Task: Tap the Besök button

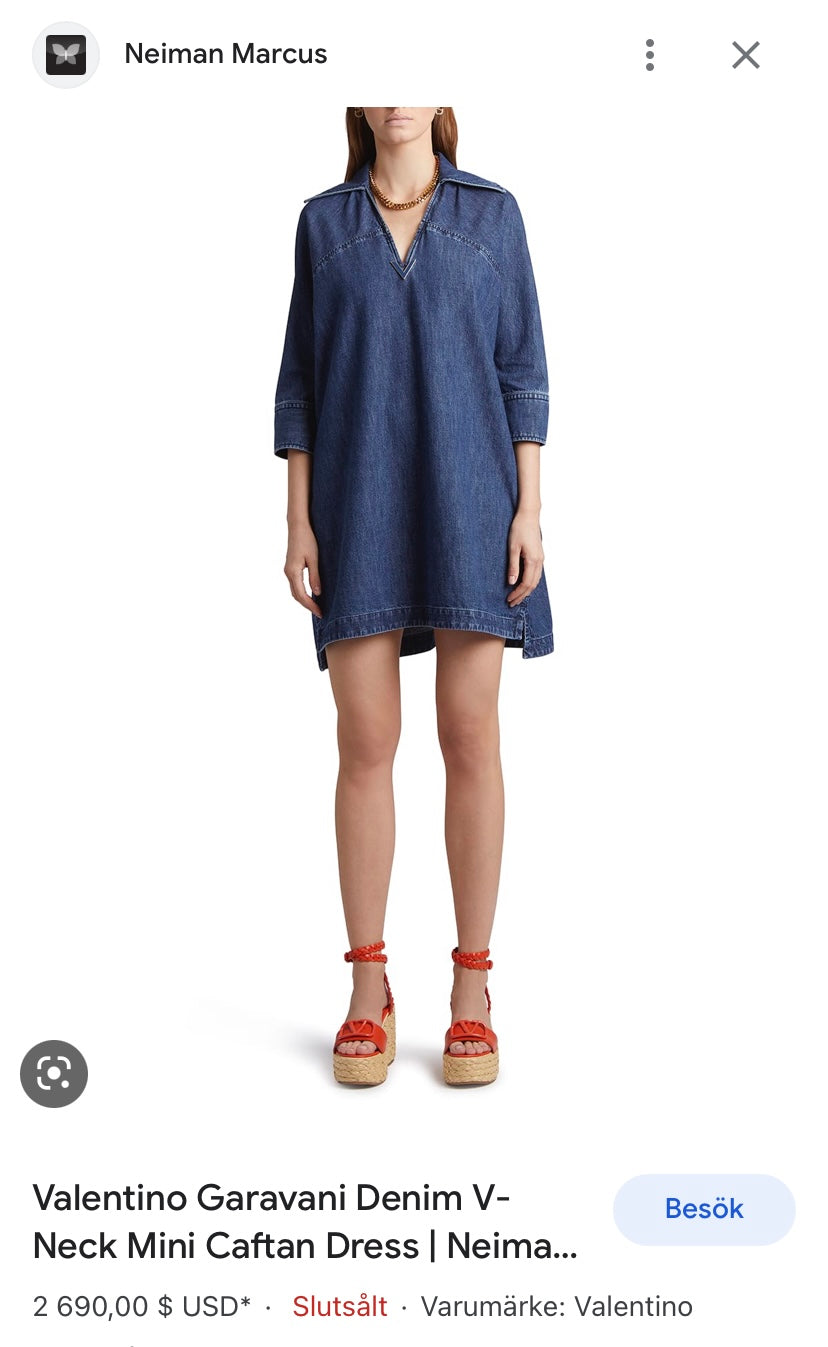Action: point(704,1209)
